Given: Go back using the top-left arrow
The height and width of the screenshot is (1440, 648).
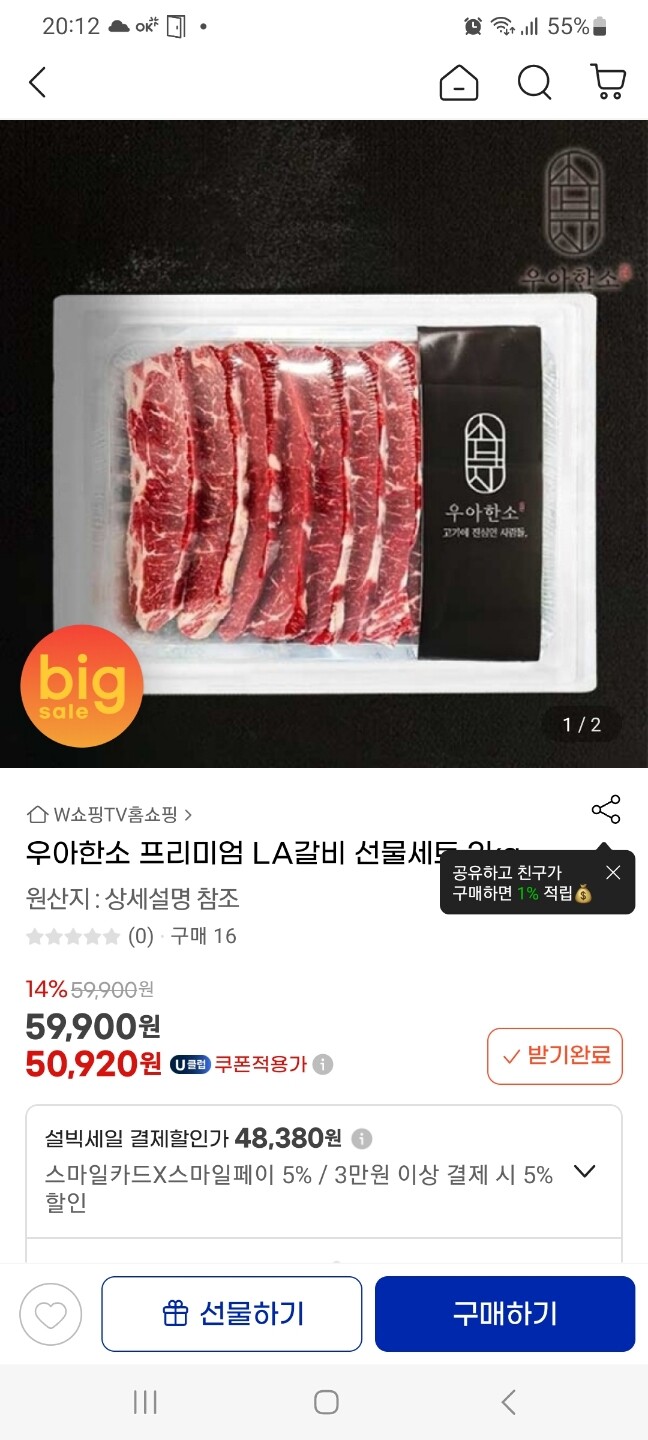Looking at the screenshot, I should [37, 82].
